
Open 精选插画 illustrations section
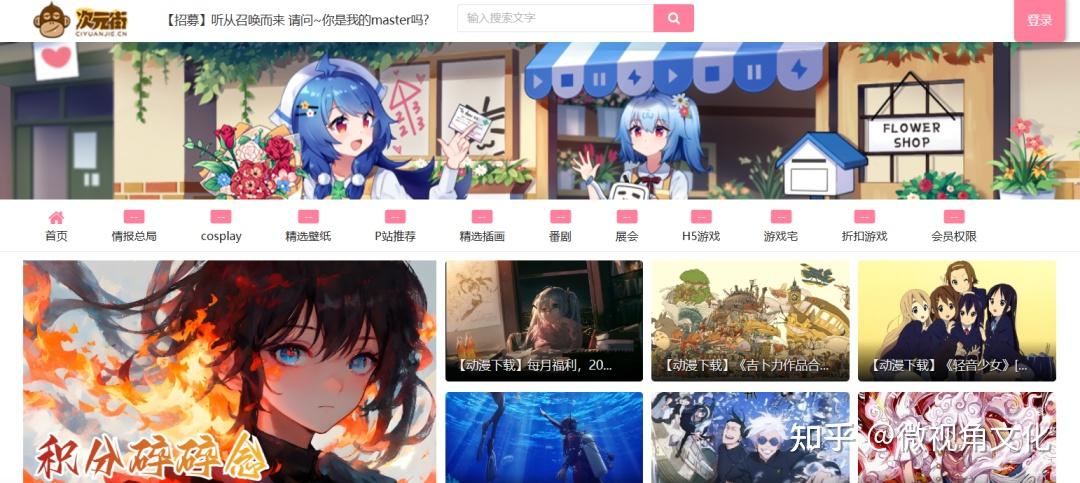(482, 227)
